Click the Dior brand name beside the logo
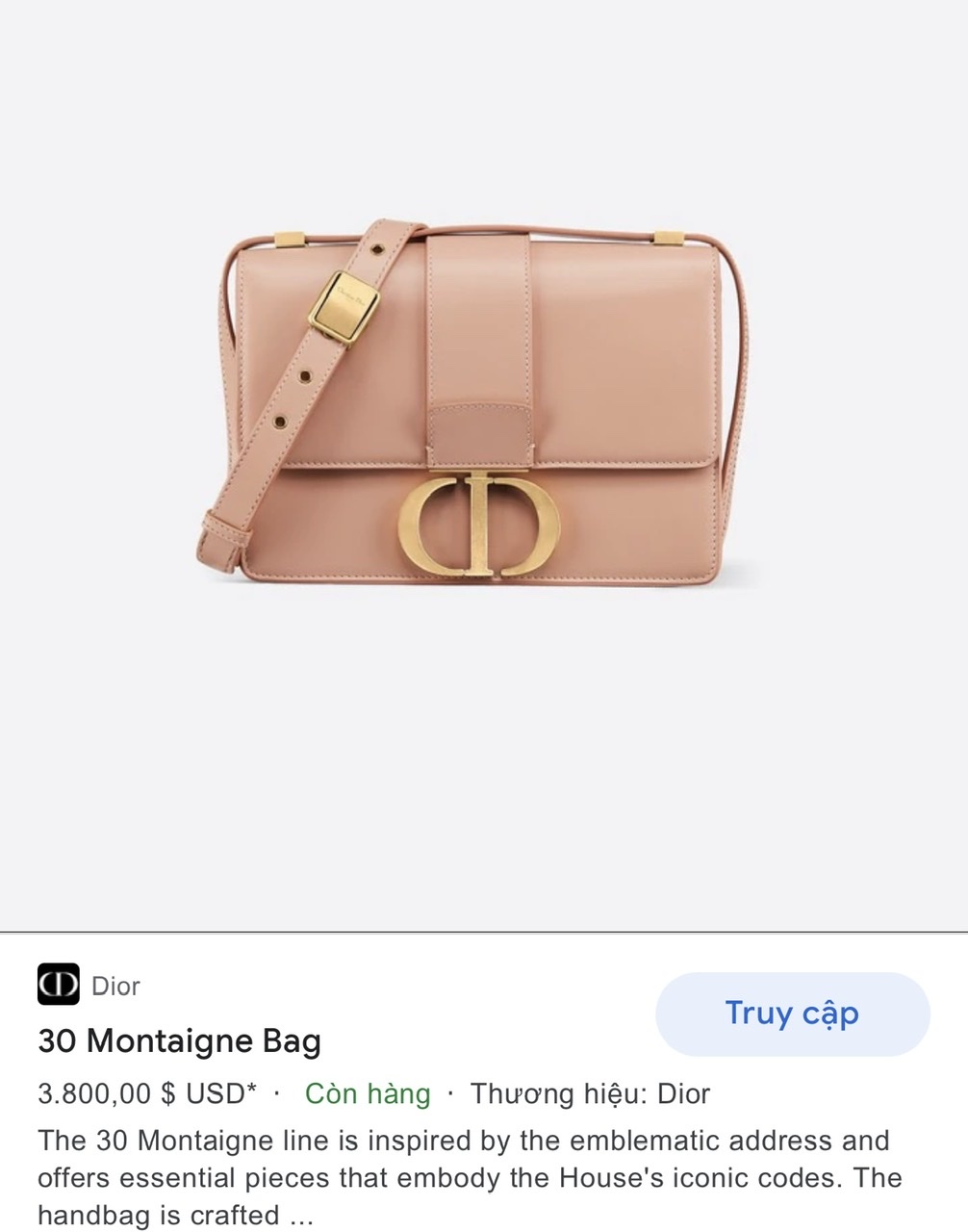 click(117, 986)
